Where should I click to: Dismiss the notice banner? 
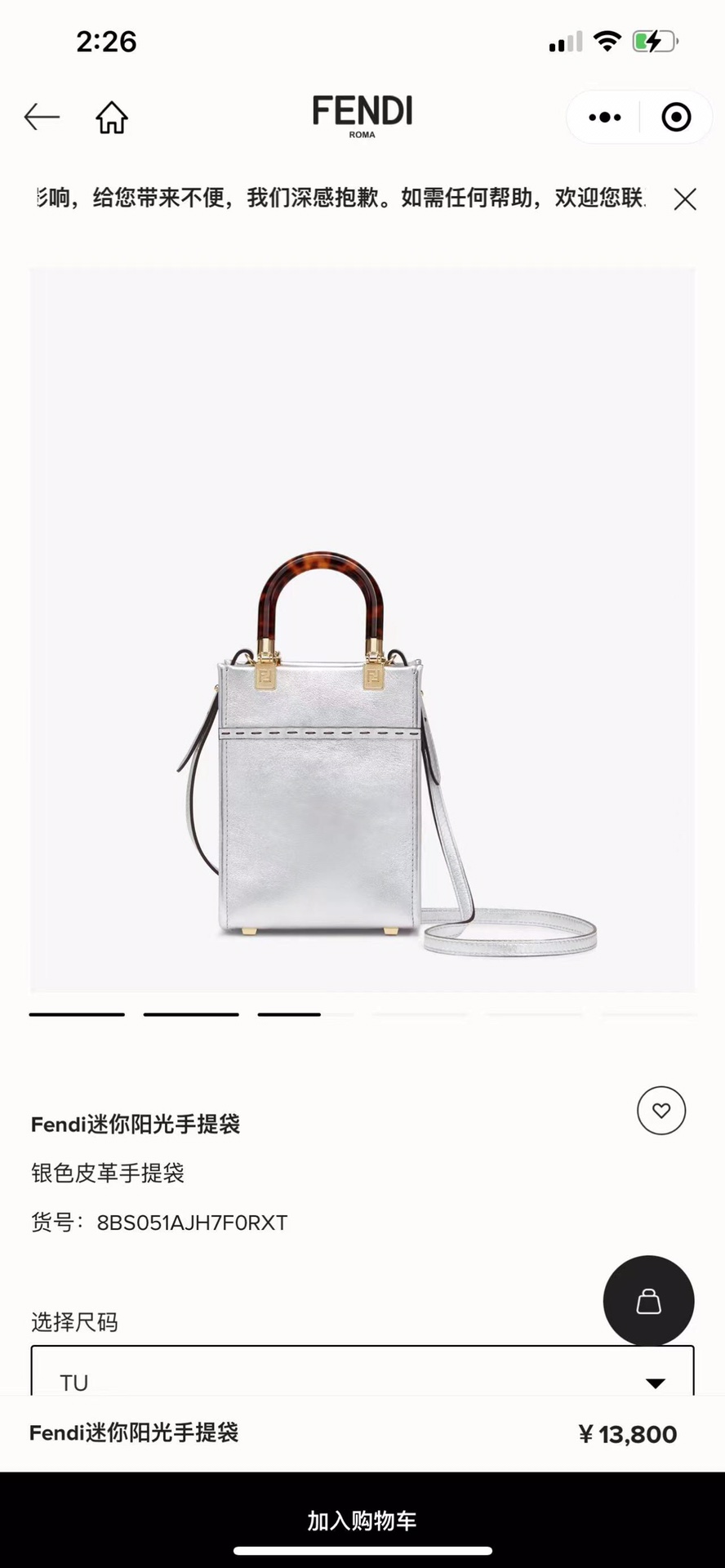click(x=685, y=199)
